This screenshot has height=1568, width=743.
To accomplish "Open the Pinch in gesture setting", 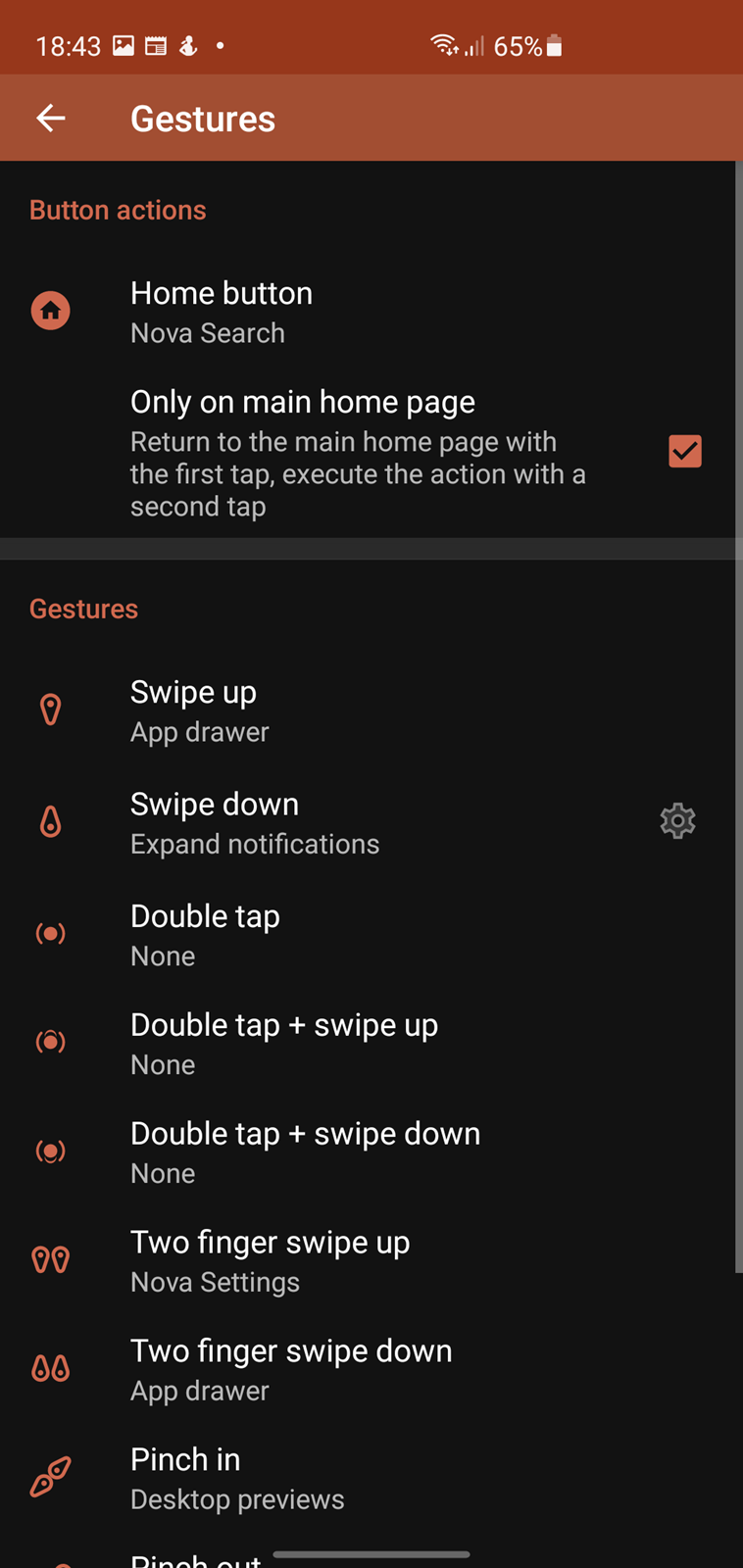I will 368,1478.
